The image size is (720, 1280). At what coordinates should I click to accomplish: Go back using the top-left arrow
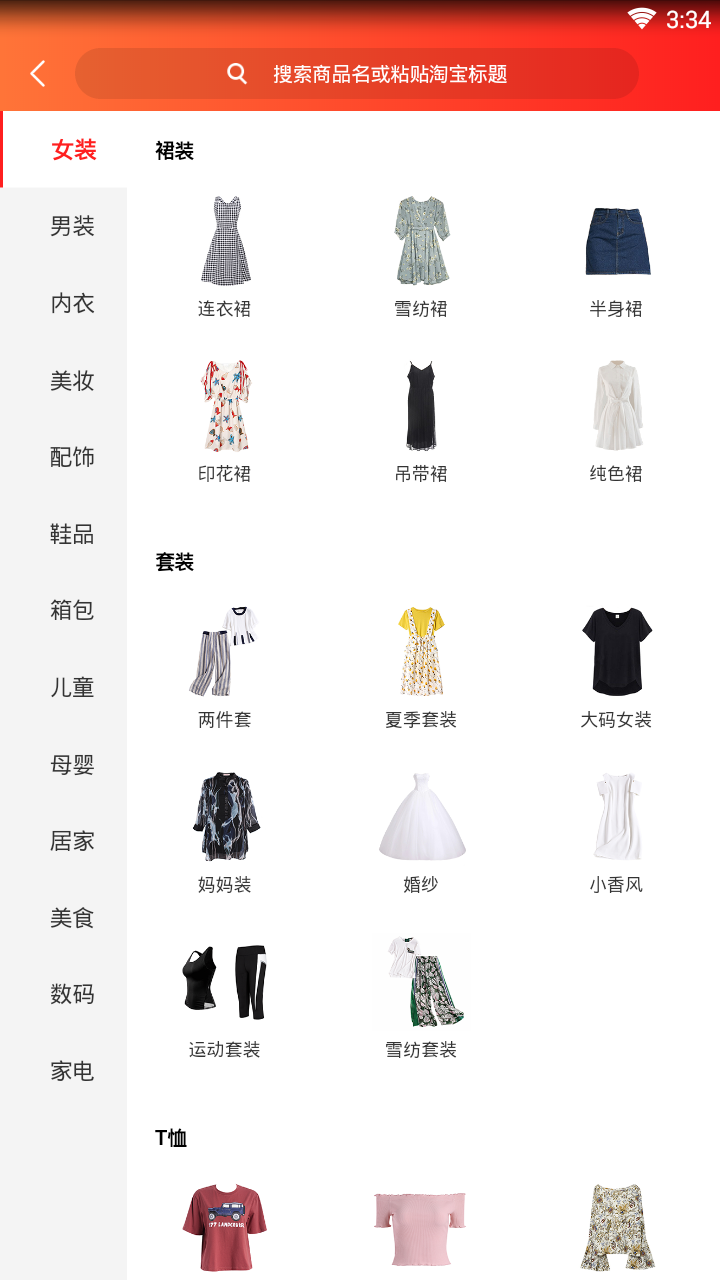coord(38,74)
